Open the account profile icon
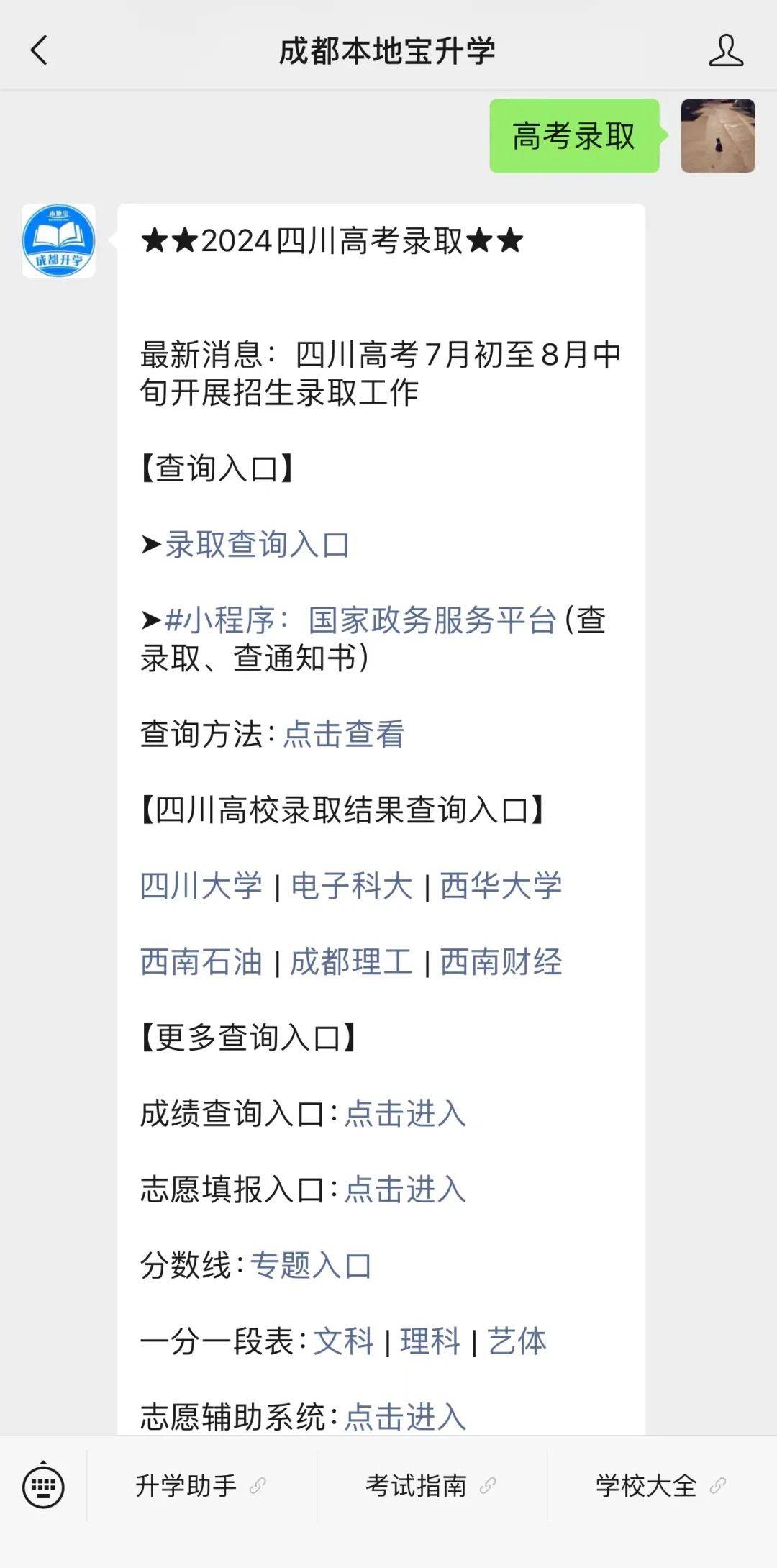The height and width of the screenshot is (1568, 777). 725,51
